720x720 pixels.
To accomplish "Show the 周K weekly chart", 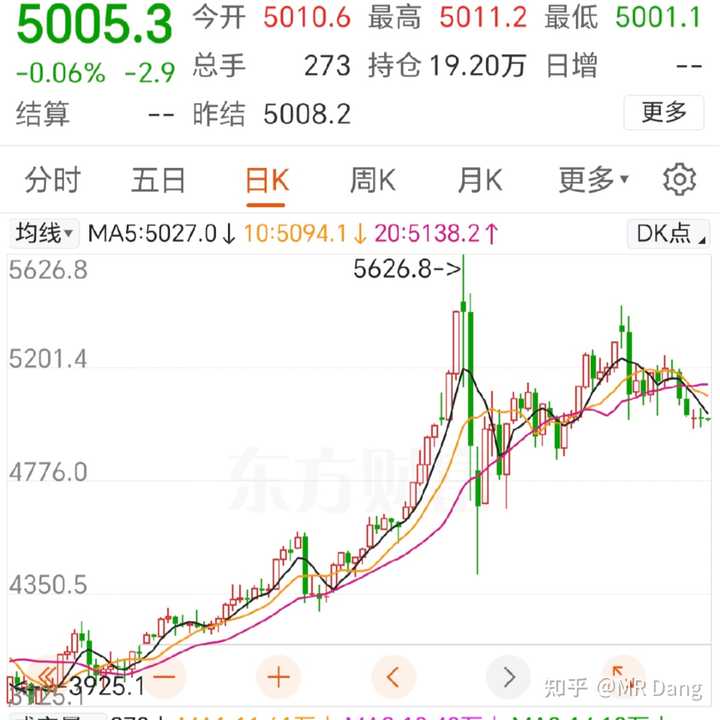I will 372,180.
